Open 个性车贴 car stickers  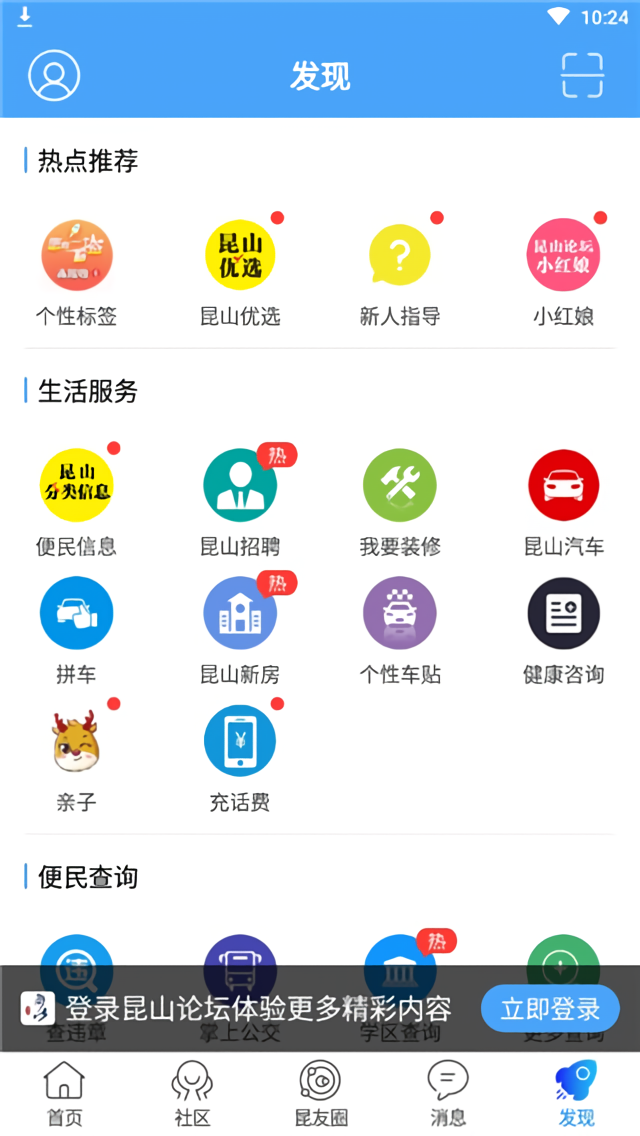[x=400, y=614]
